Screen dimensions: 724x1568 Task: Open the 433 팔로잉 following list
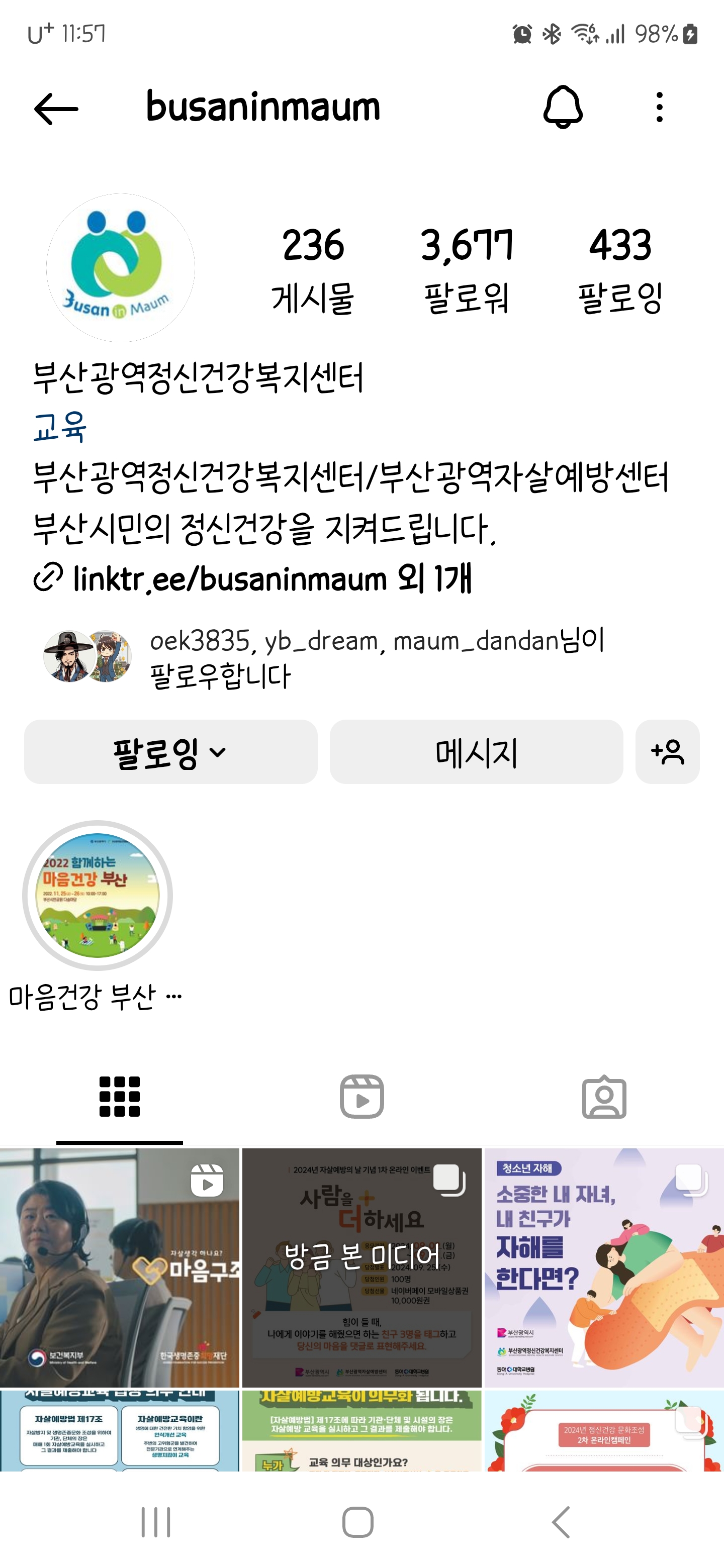(x=620, y=270)
